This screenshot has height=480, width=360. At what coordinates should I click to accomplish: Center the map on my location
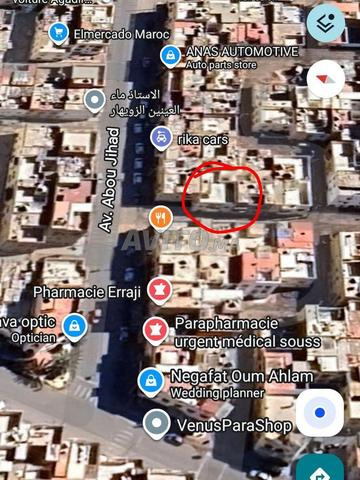[x=320, y=413]
